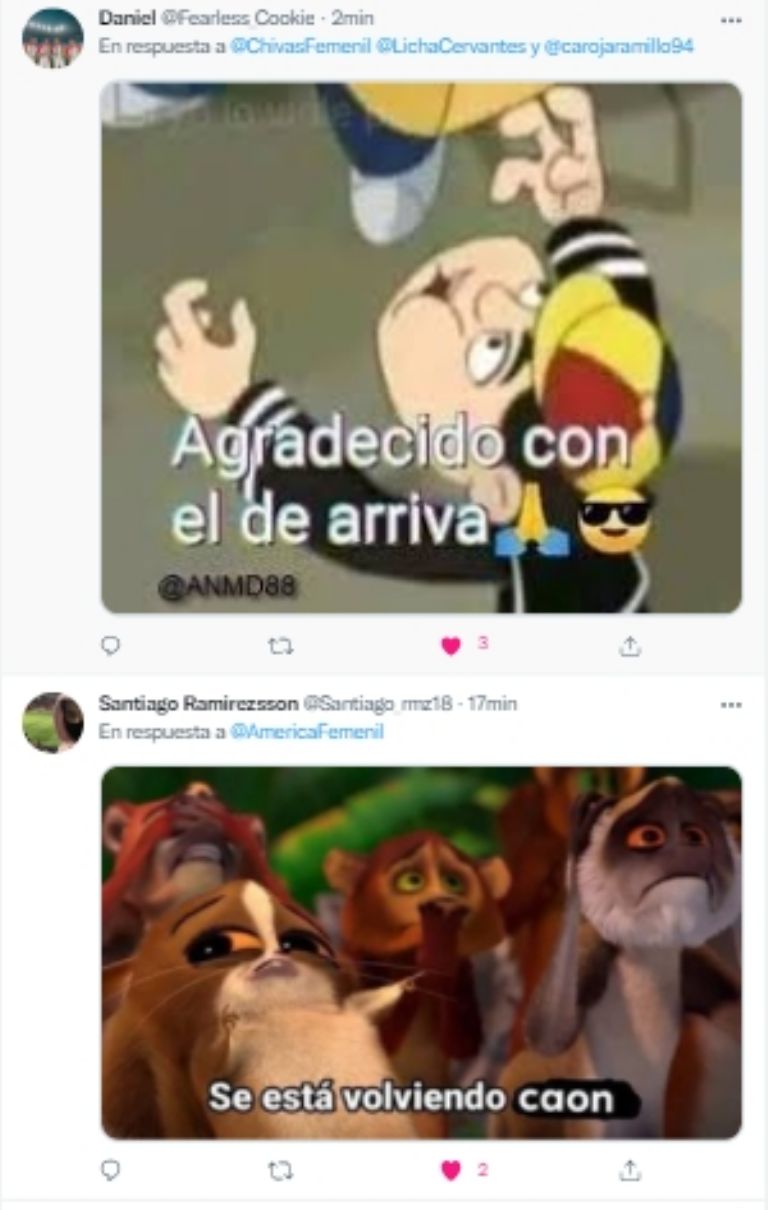Open the @carojaramillo94 mention link
768x1210 pixels.
pos(618,46)
